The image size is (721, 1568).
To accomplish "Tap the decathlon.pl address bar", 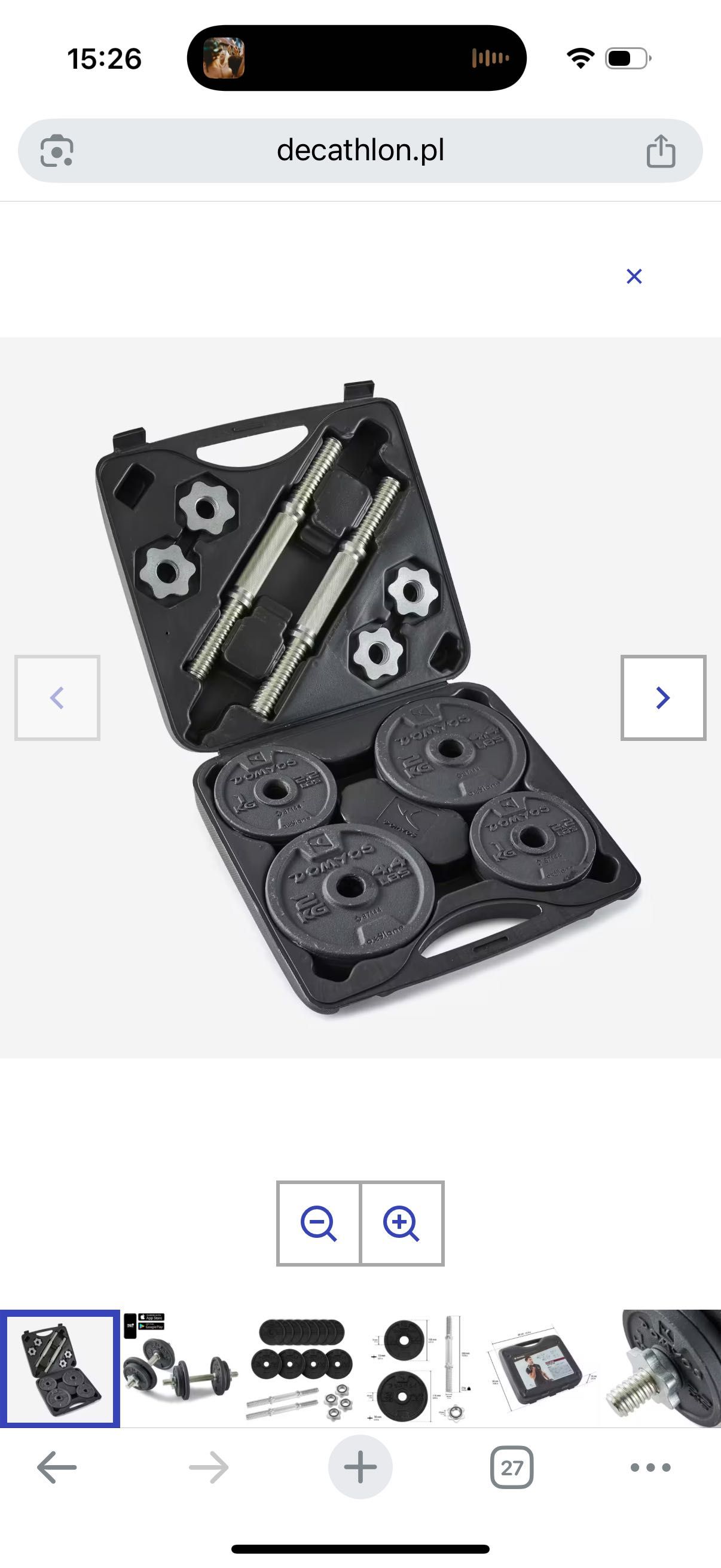I will pos(360,150).
